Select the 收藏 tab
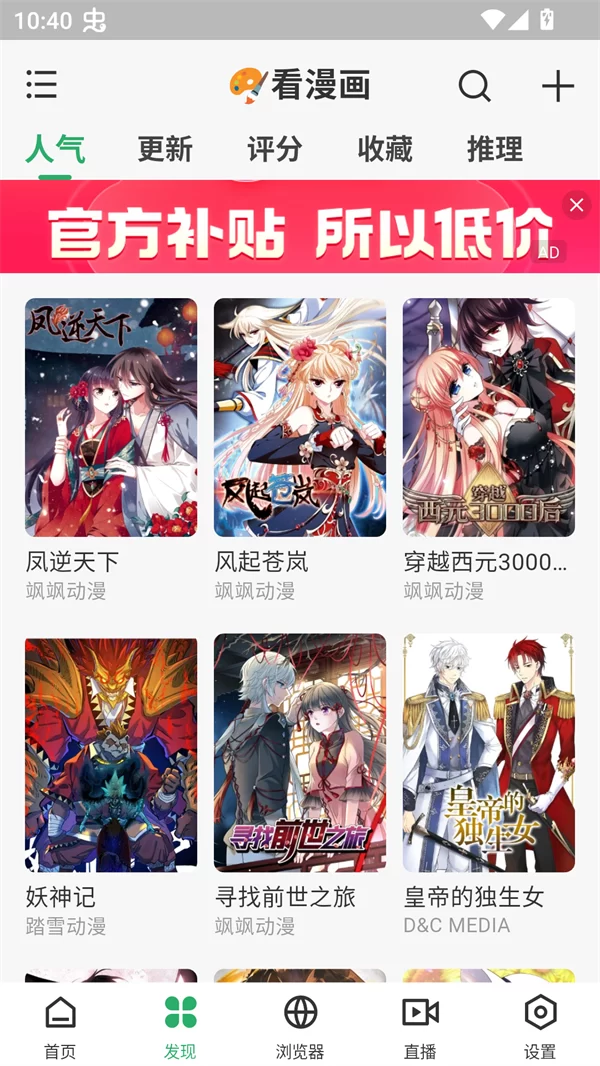Screen dimensions: 600x1066 385,150
